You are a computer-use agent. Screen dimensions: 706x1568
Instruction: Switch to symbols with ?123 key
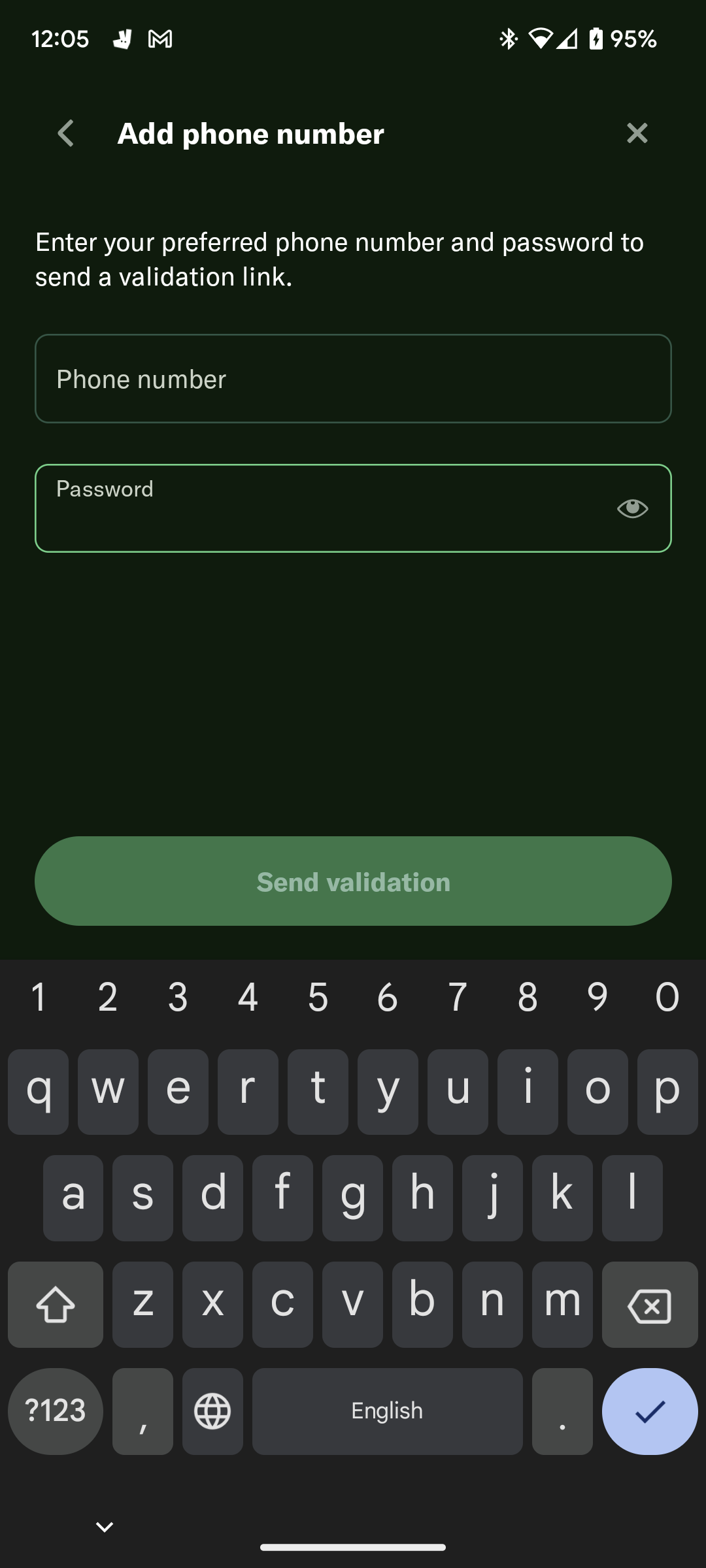55,1411
